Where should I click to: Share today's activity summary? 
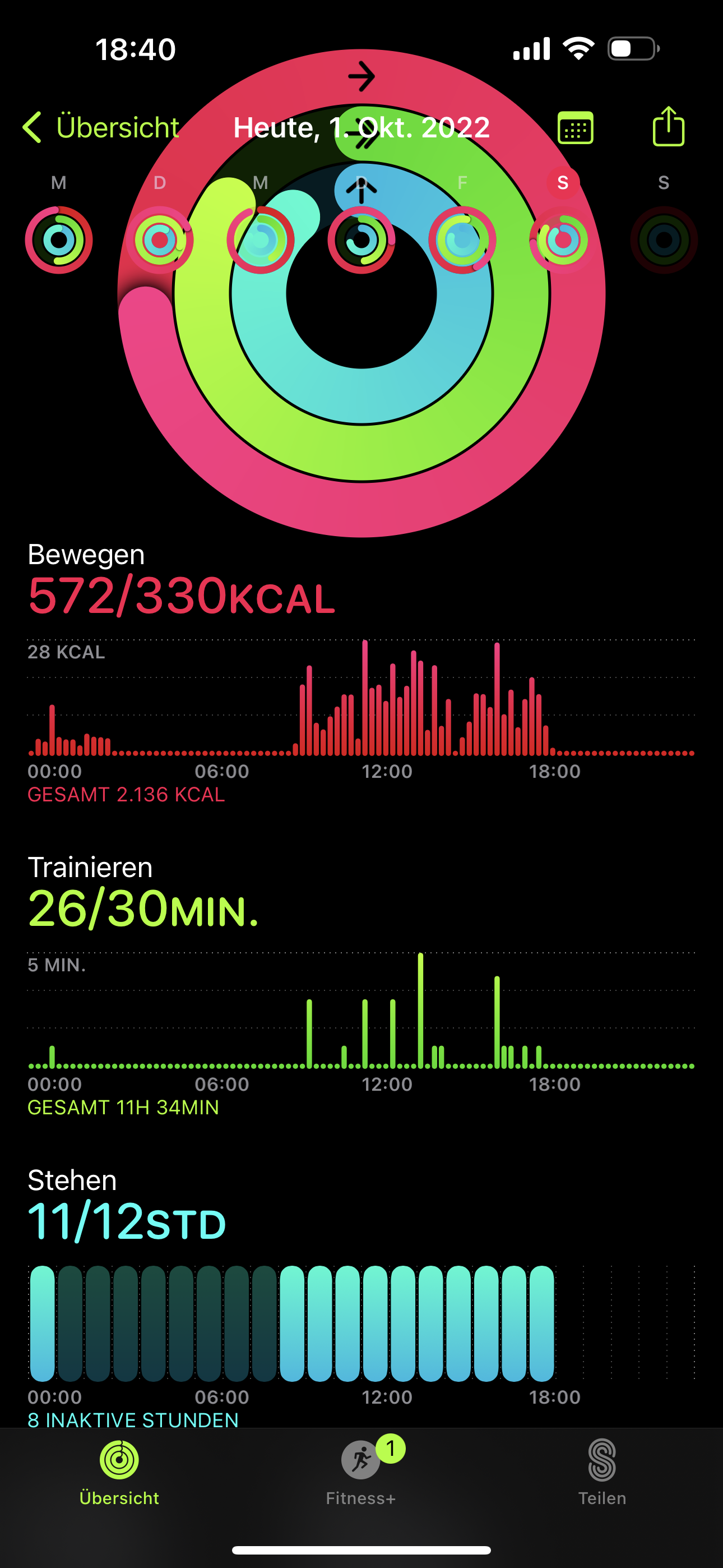(668, 127)
